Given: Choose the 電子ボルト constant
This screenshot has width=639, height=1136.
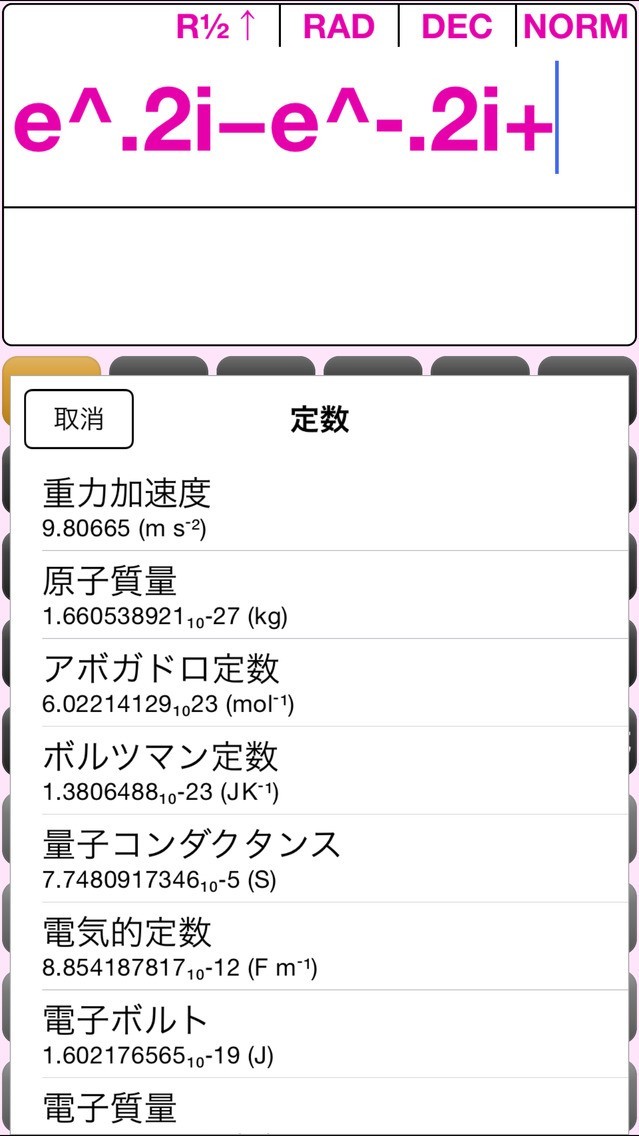Looking at the screenshot, I should coord(320,1036).
